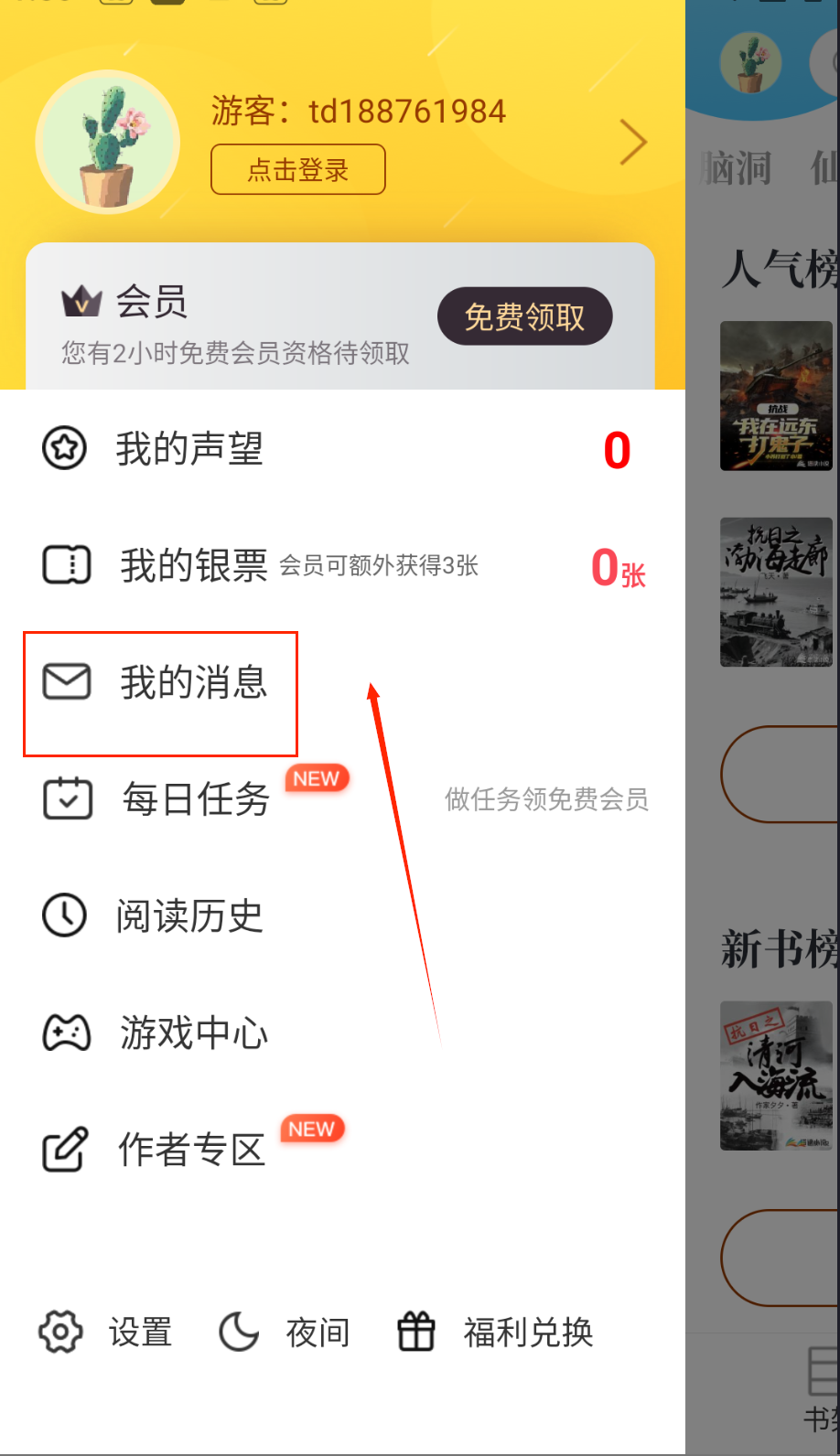Open the 人气榜 section header
Viewport: 840px width, 1456px height.
(779, 270)
